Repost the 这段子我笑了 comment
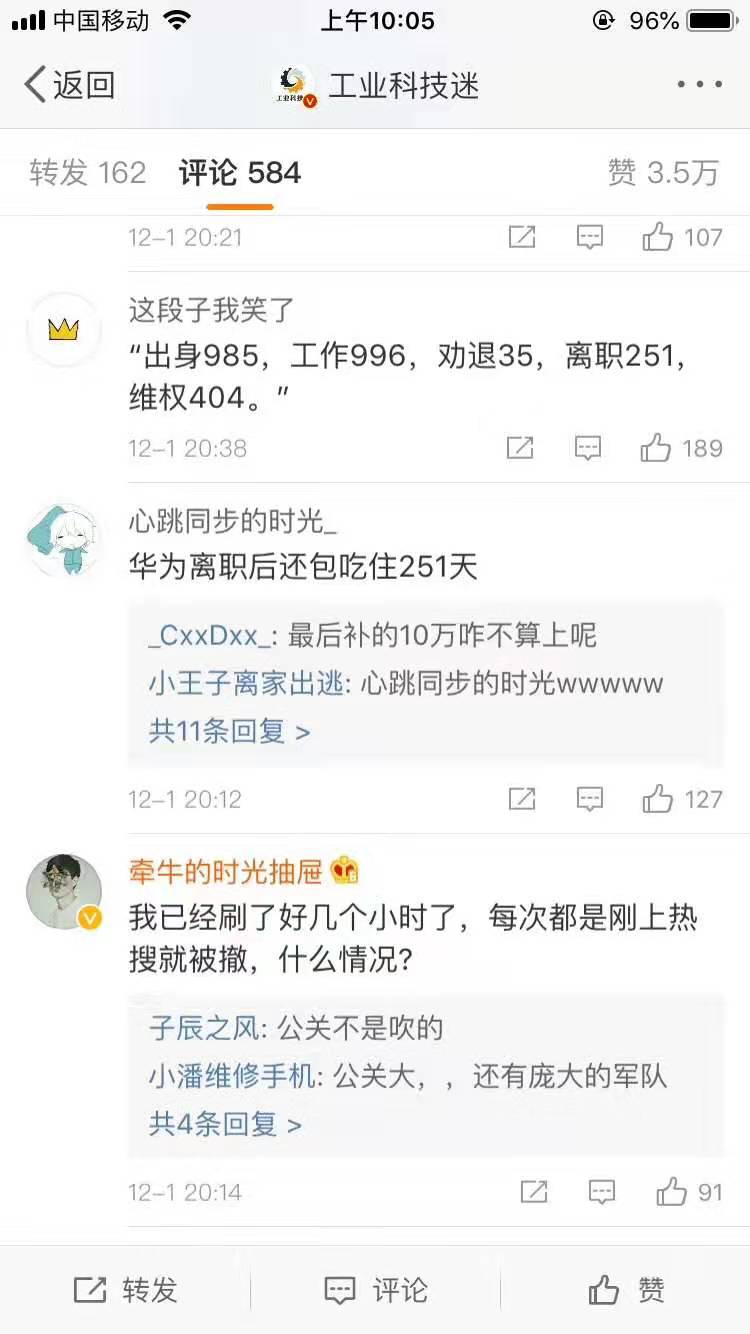Screen dimensions: 750x1334 tap(520, 448)
